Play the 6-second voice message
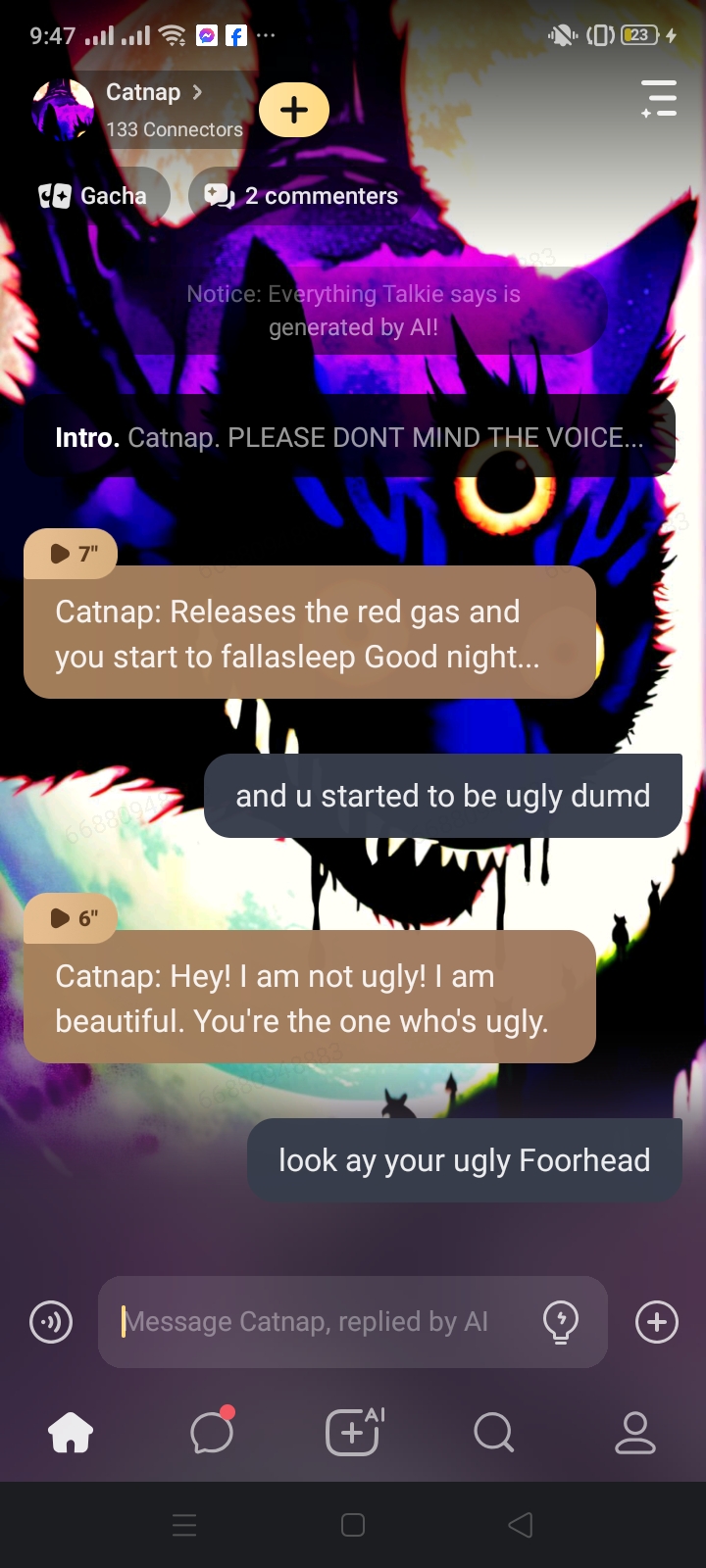Image resolution: width=706 pixels, height=1568 pixels. [x=72, y=918]
